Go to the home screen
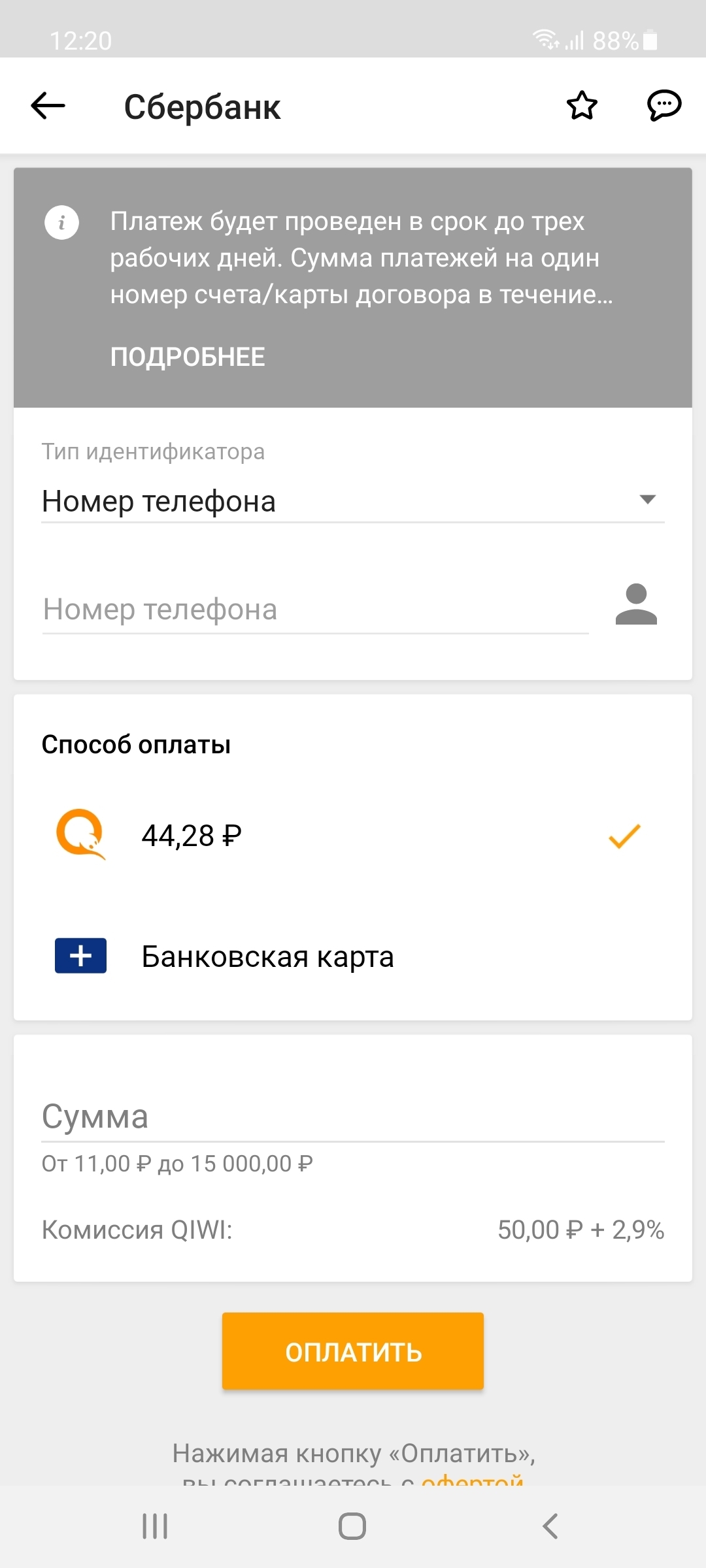The width and height of the screenshot is (706, 1568). (x=352, y=1527)
